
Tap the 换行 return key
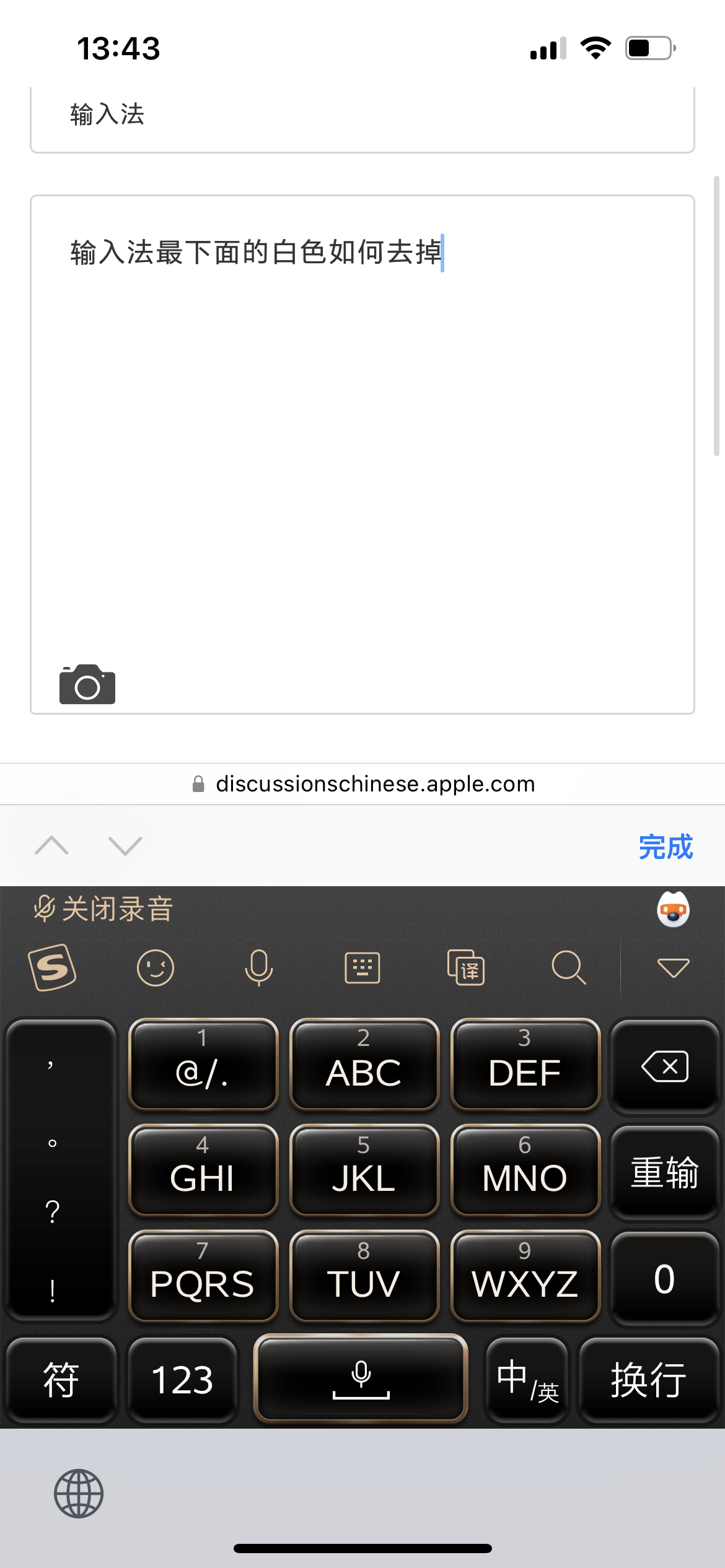648,1380
